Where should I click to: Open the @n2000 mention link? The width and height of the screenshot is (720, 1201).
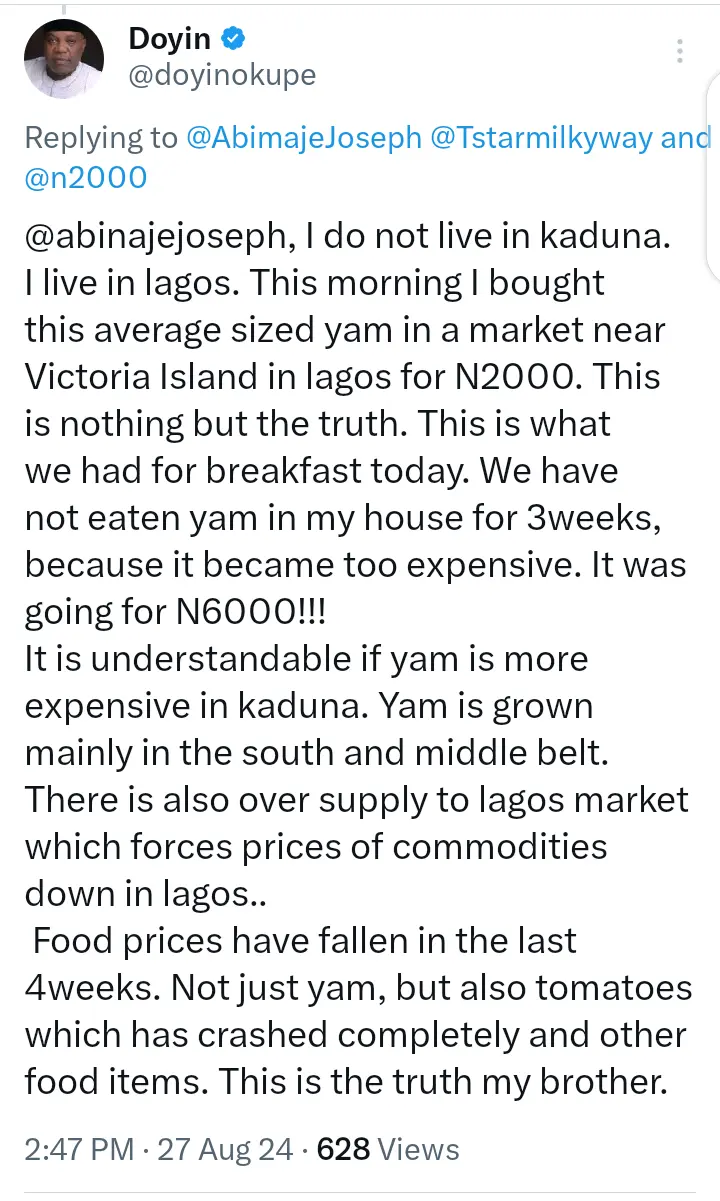[86, 177]
